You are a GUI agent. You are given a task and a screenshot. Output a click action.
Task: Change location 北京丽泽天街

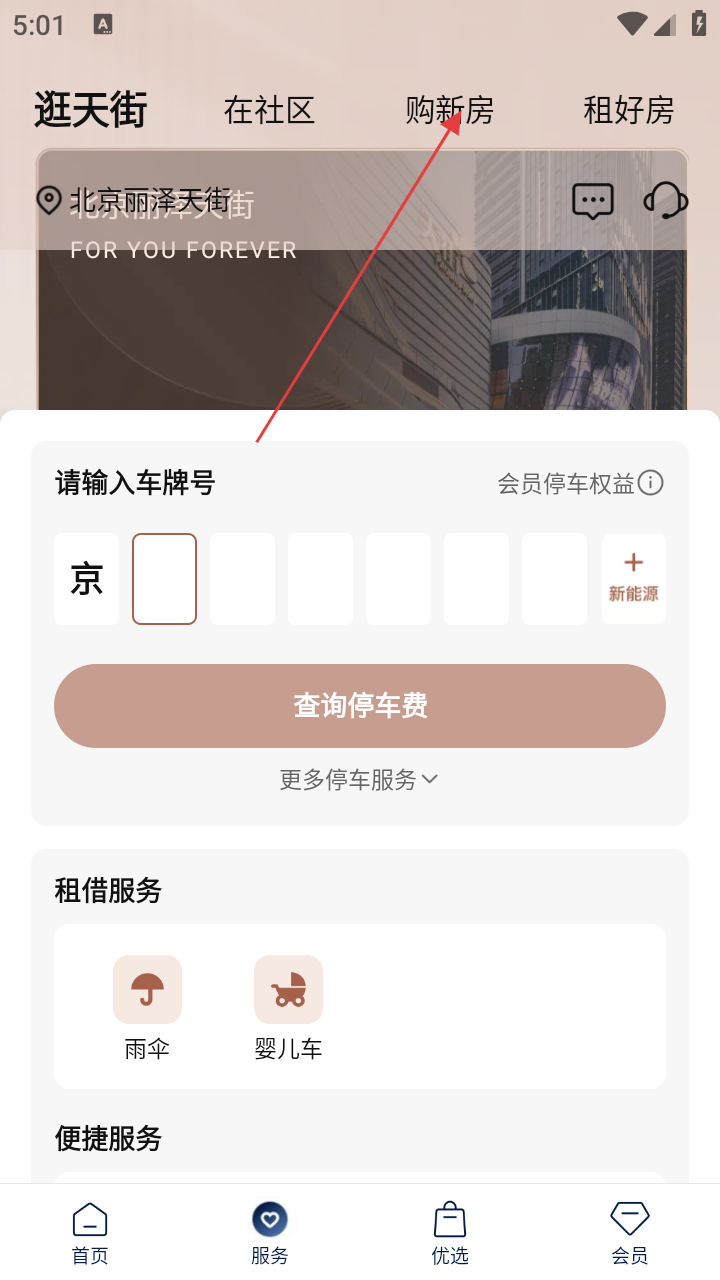coord(135,200)
